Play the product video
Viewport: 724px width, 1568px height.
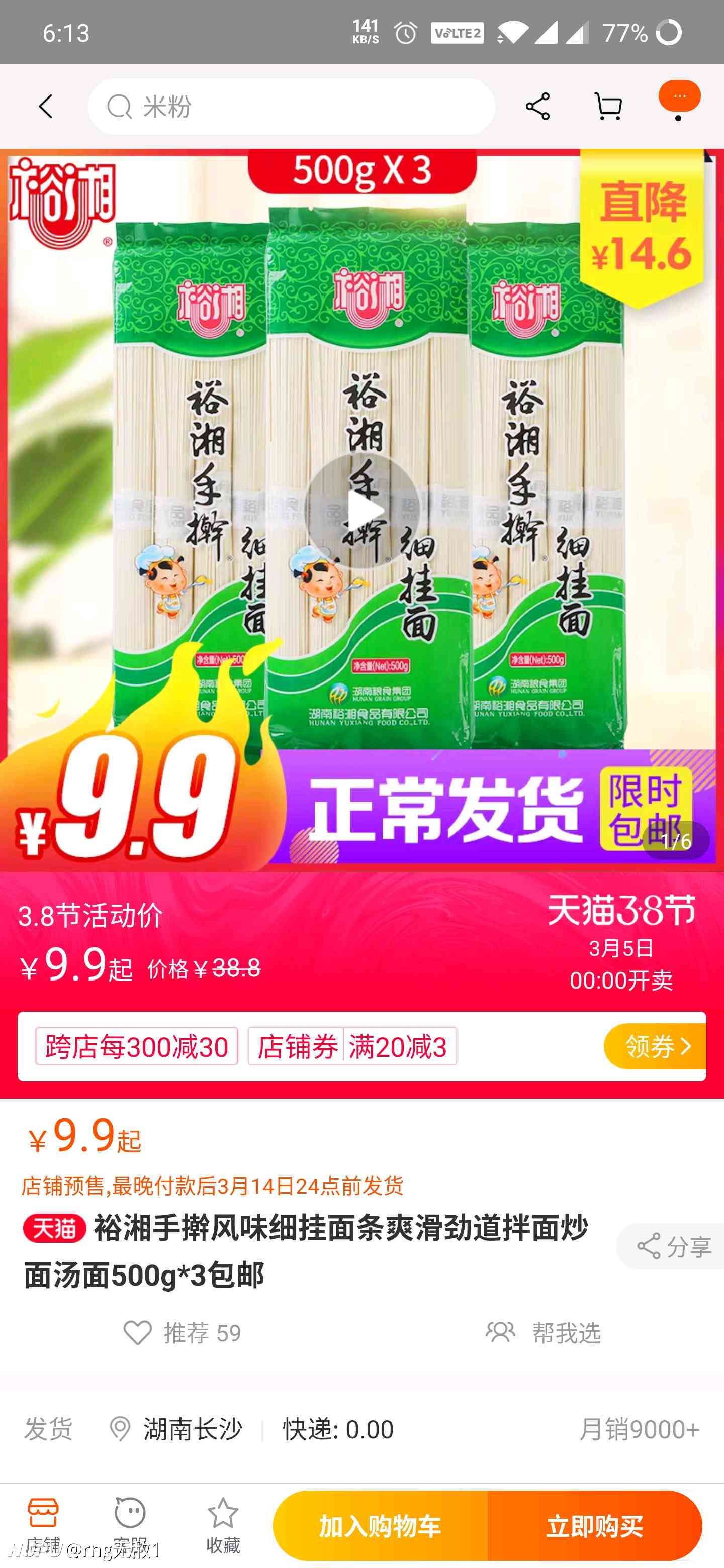[x=361, y=510]
